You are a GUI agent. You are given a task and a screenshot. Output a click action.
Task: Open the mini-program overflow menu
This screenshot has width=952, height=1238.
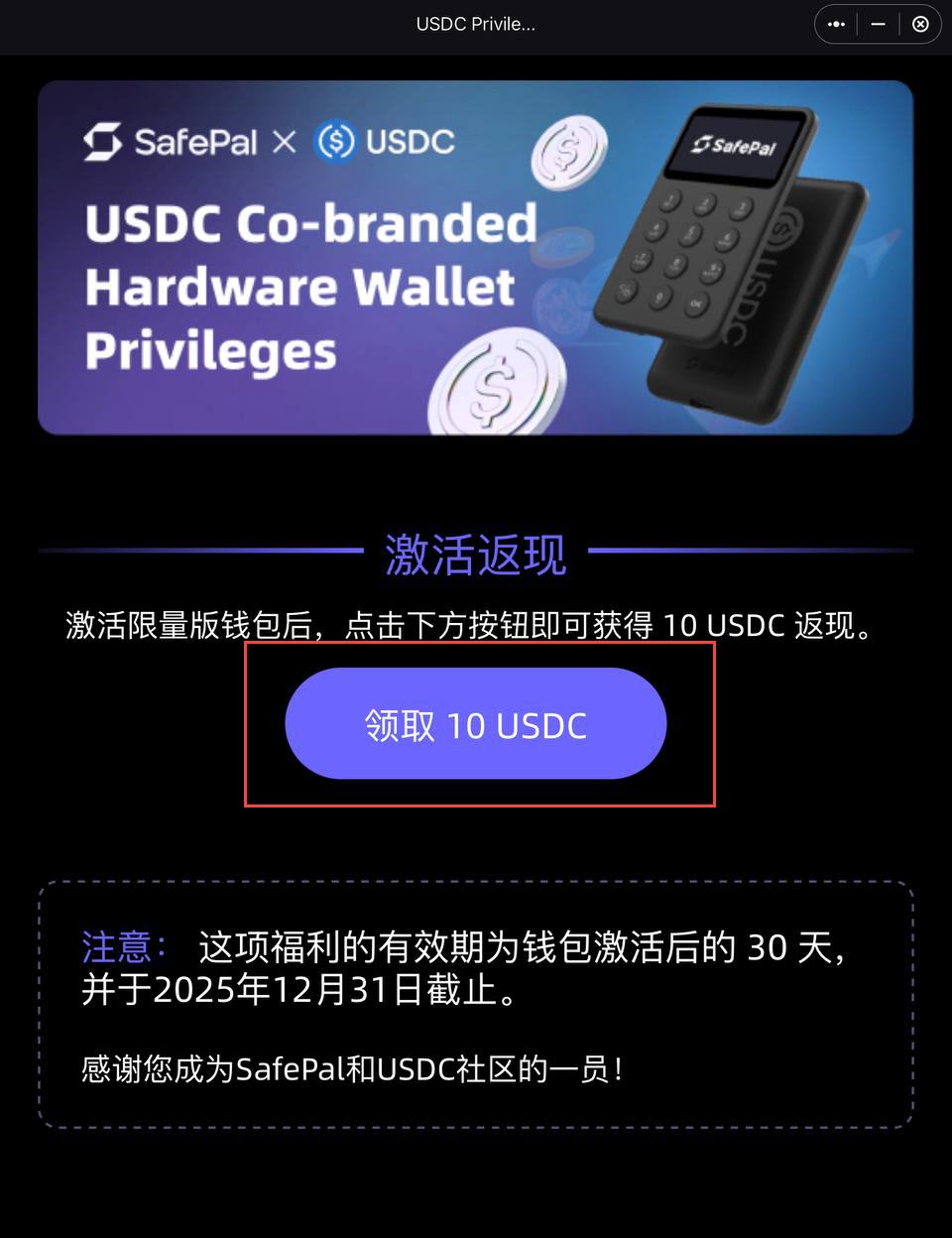[x=836, y=24]
